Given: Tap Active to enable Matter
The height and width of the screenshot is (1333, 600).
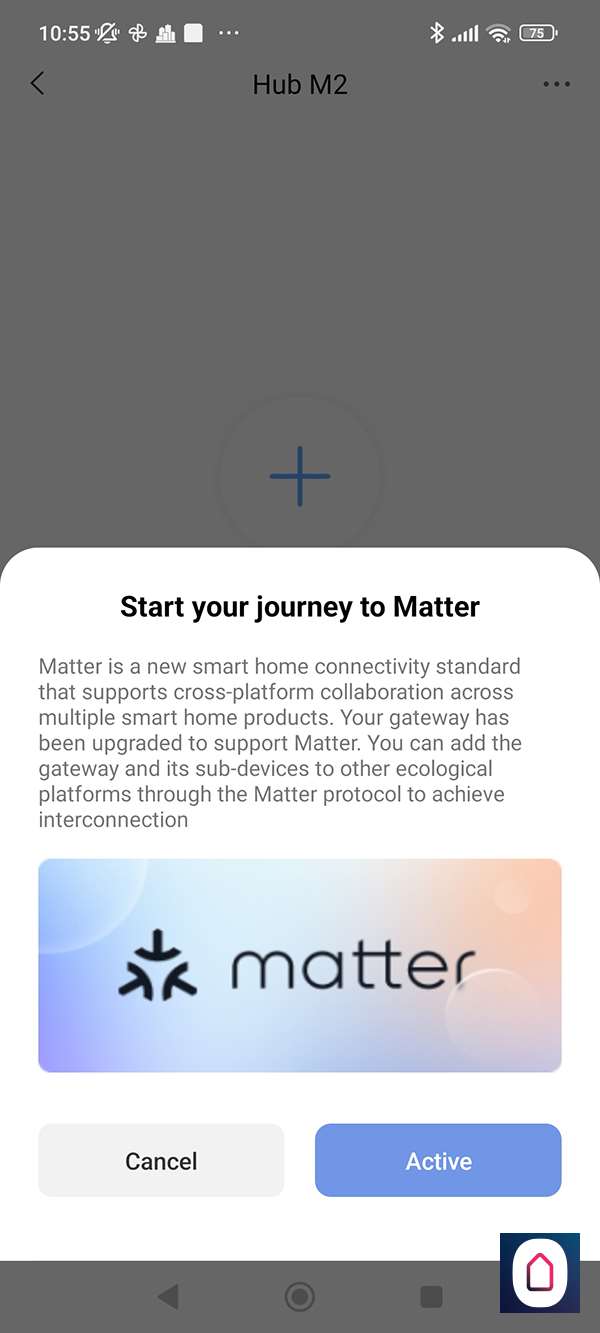Looking at the screenshot, I should 438,1160.
